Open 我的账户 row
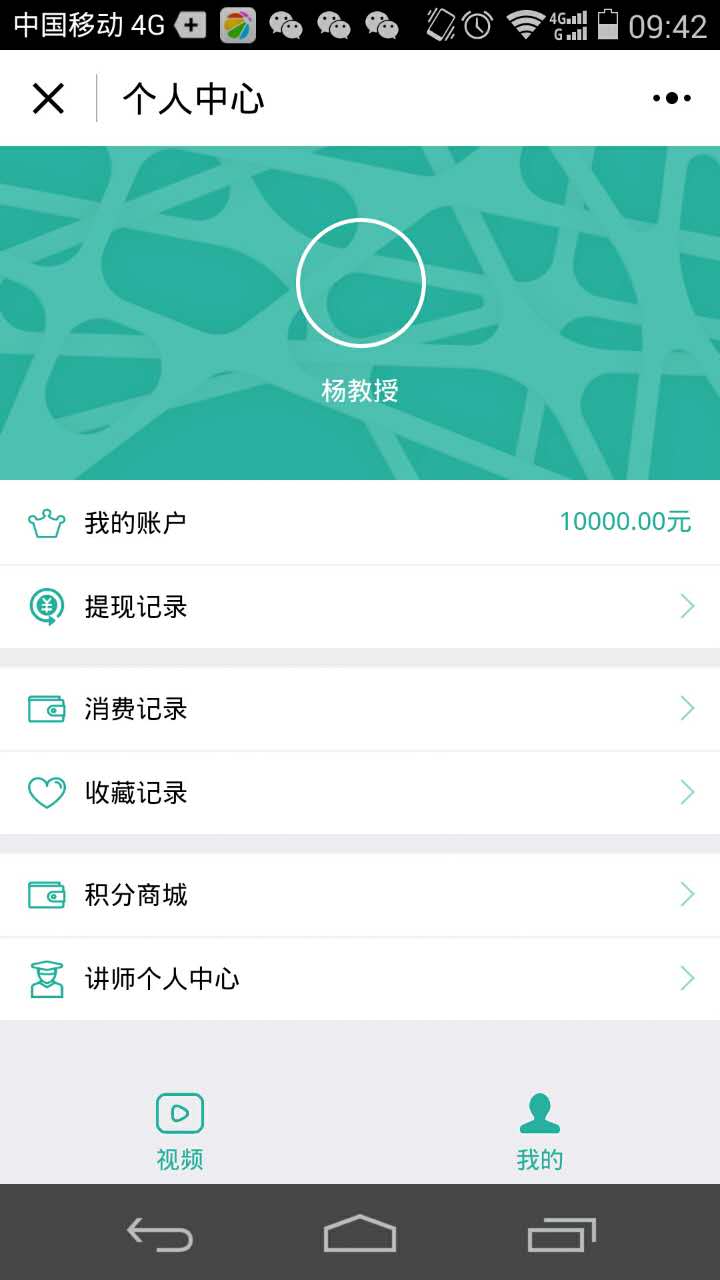 [x=360, y=522]
